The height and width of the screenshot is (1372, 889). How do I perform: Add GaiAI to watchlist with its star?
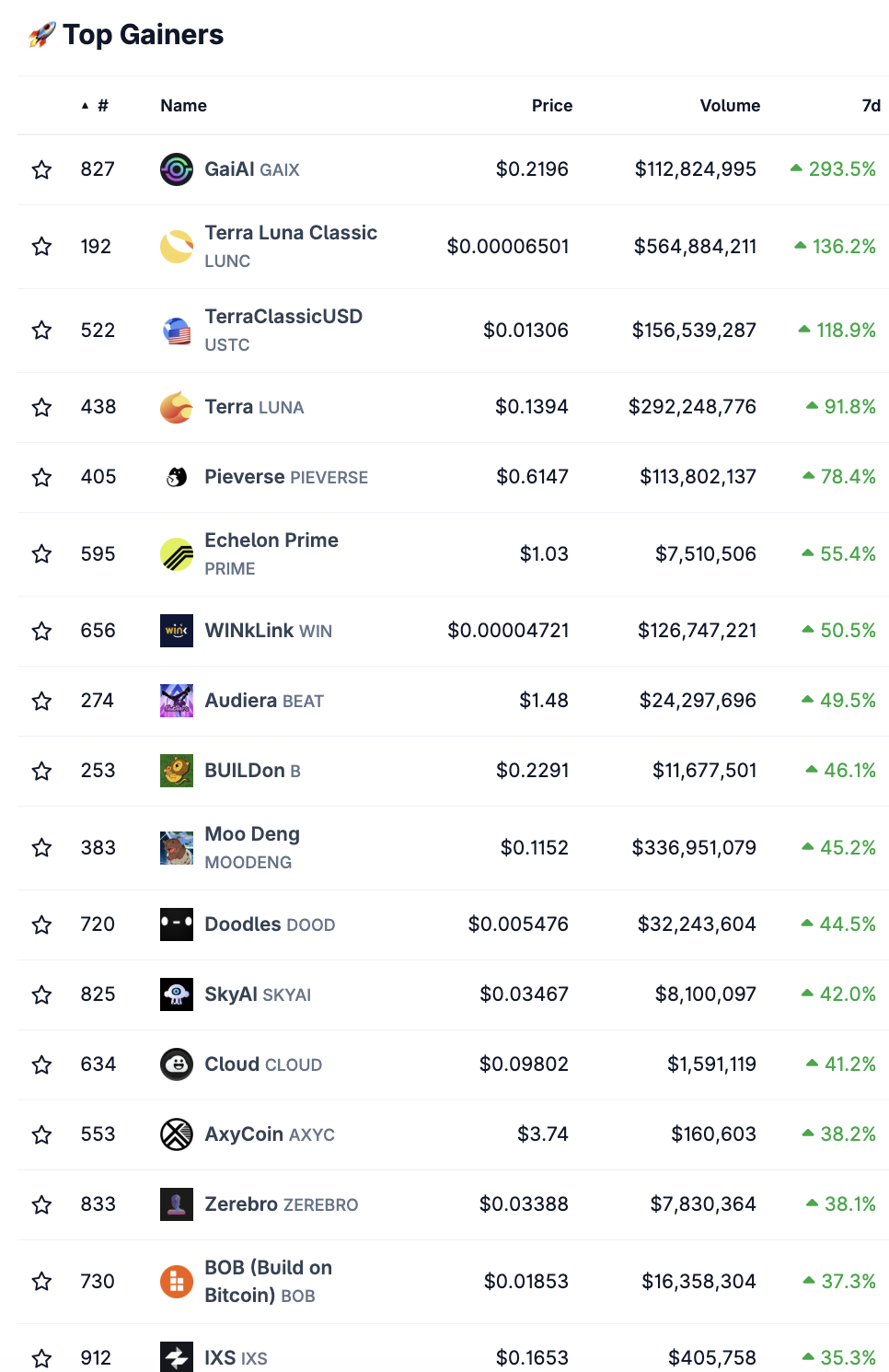coord(41,169)
